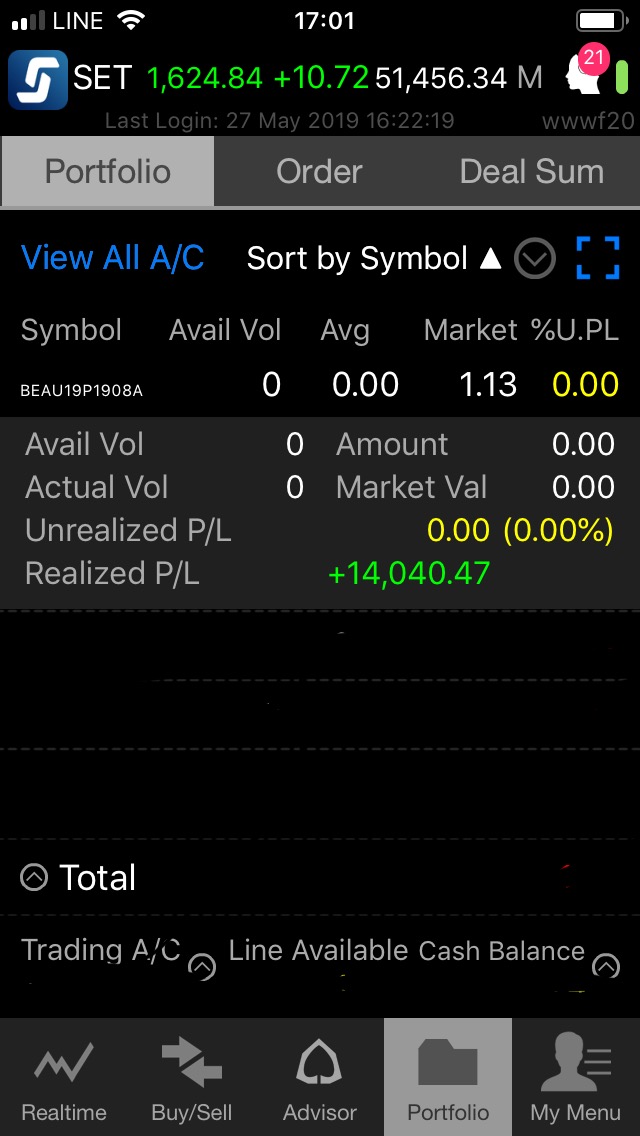Expand portfolio to full screen
The width and height of the screenshot is (640, 1136).
pyautogui.click(x=598, y=258)
